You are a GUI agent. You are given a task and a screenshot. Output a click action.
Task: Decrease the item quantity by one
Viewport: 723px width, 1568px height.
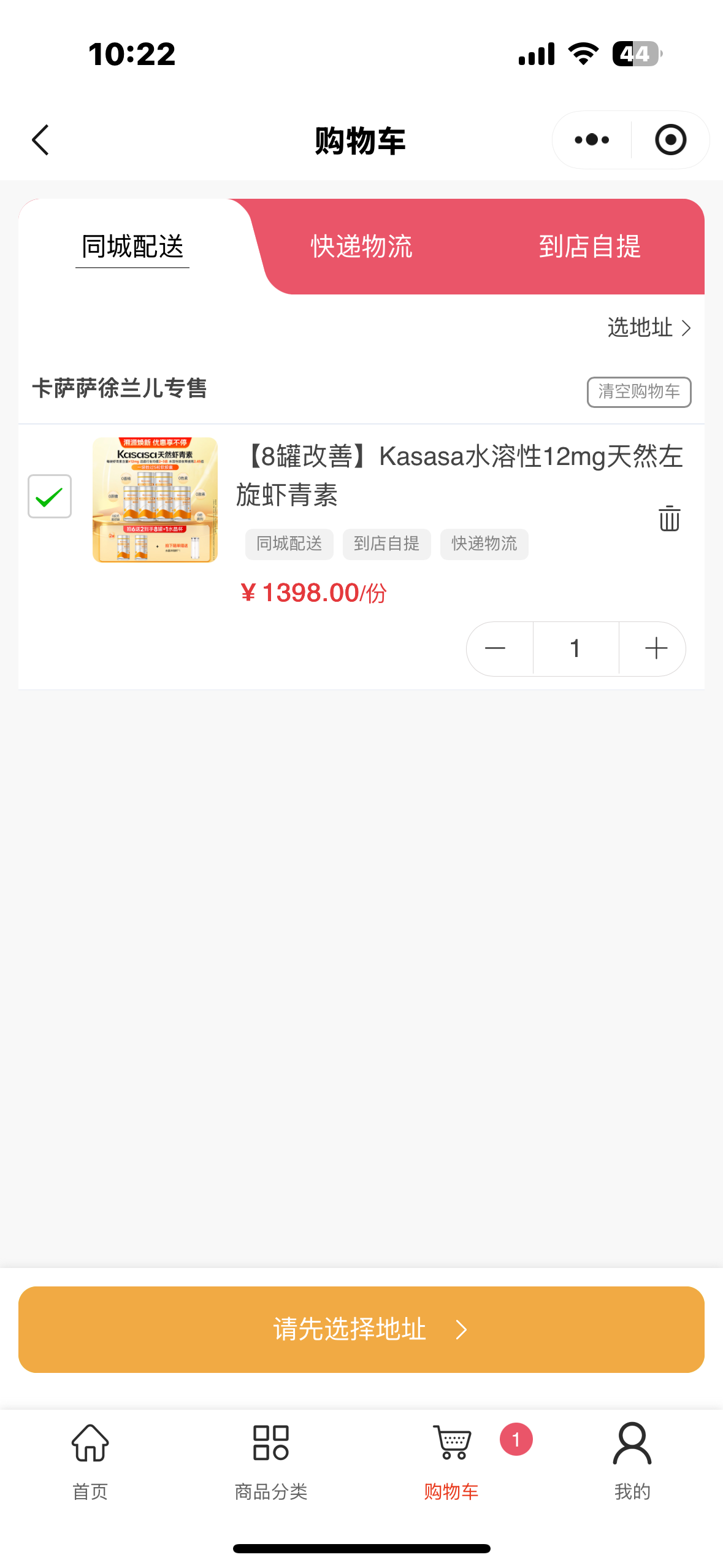(x=495, y=648)
